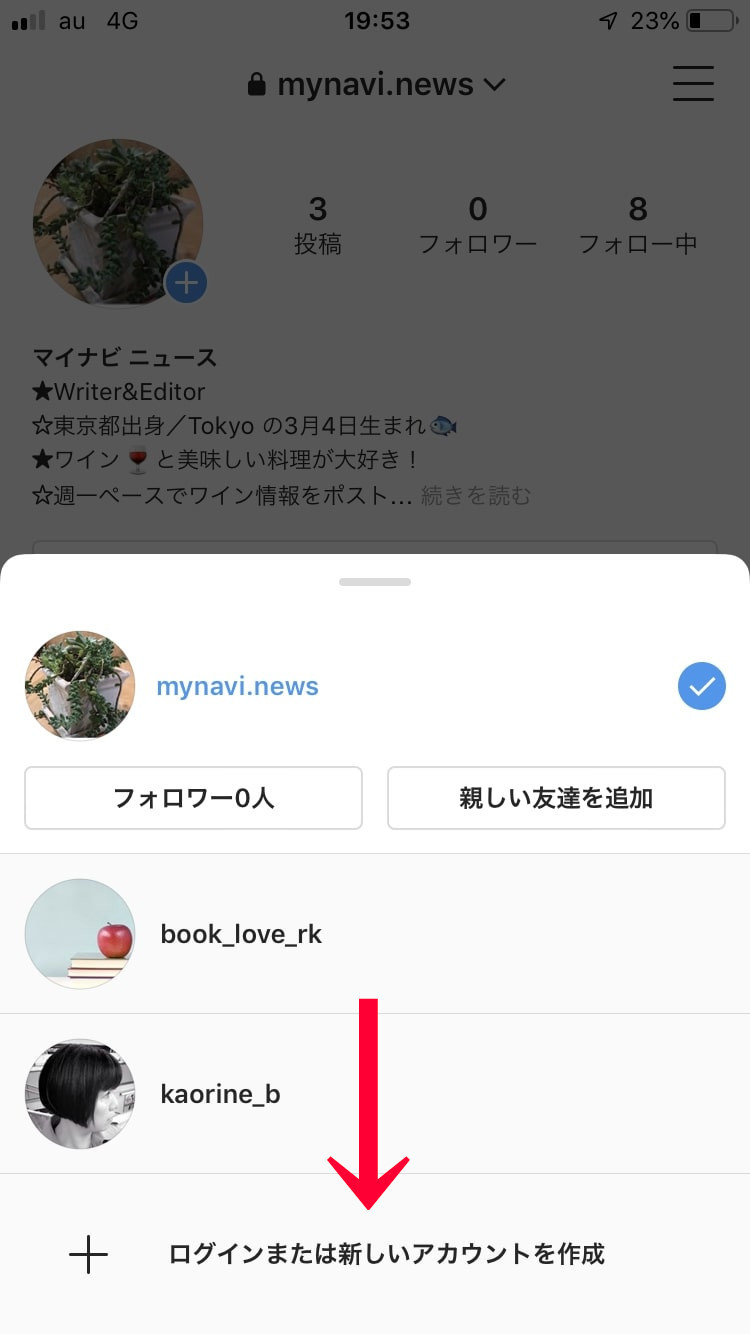Tap the sheet's top drag handle
Image resolution: width=750 pixels, height=1334 pixels.
pos(375,581)
